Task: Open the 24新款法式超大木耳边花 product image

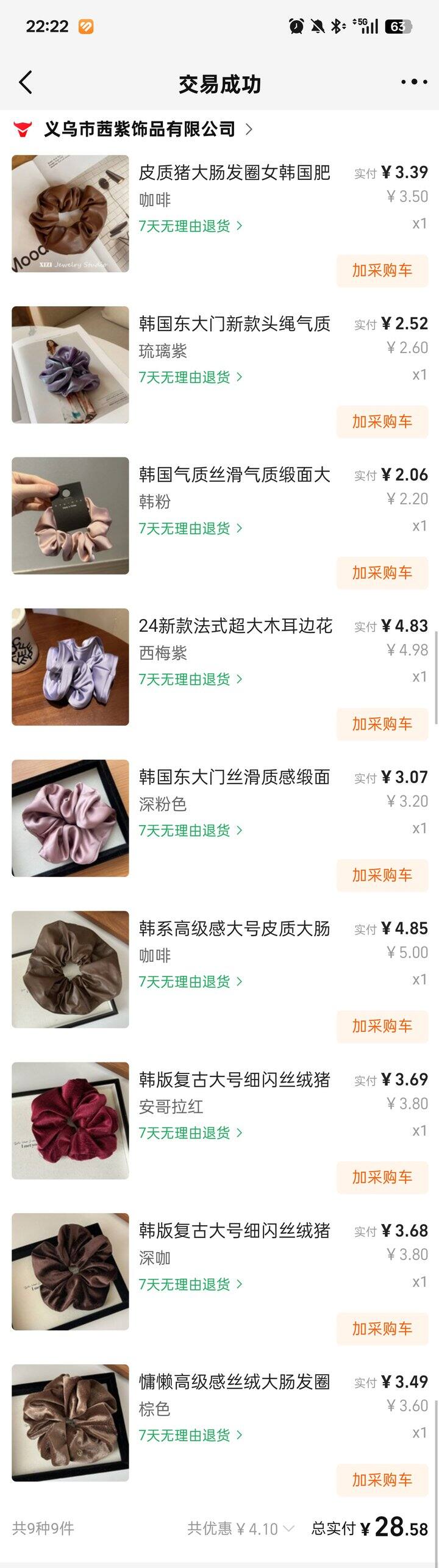Action: pyautogui.click(x=71, y=667)
